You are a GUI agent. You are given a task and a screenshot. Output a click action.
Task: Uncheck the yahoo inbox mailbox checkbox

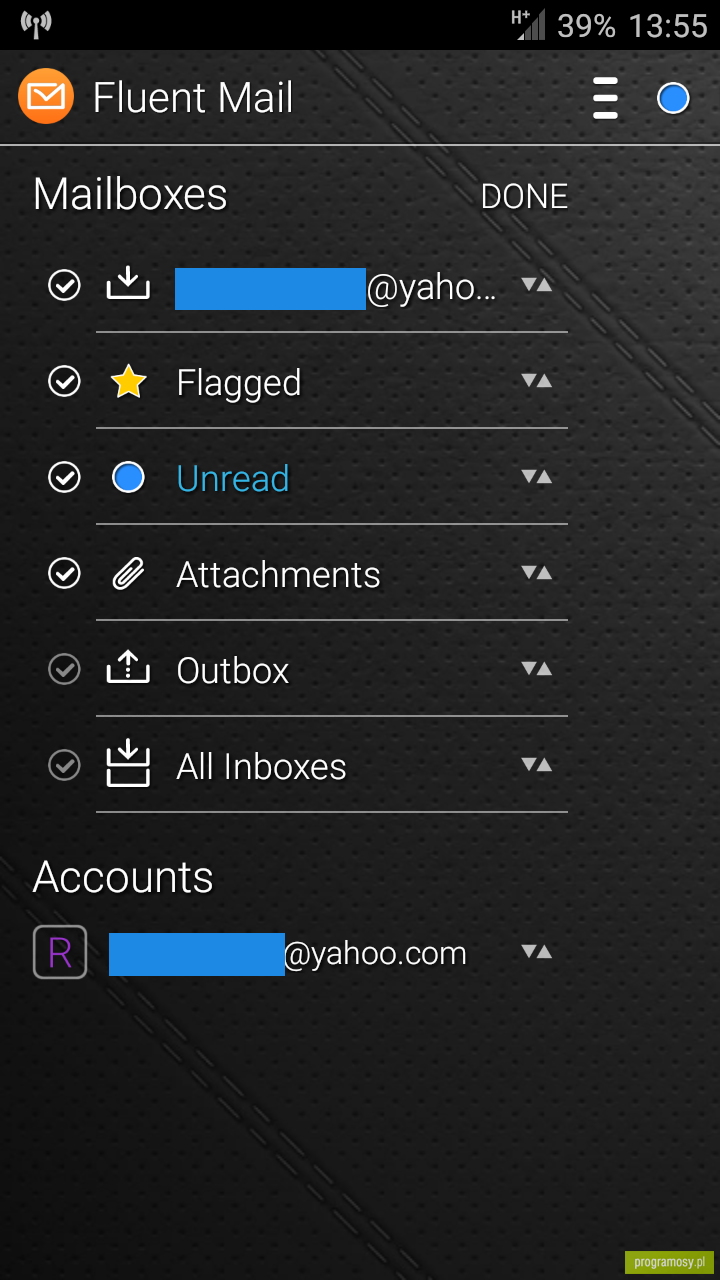[64, 285]
